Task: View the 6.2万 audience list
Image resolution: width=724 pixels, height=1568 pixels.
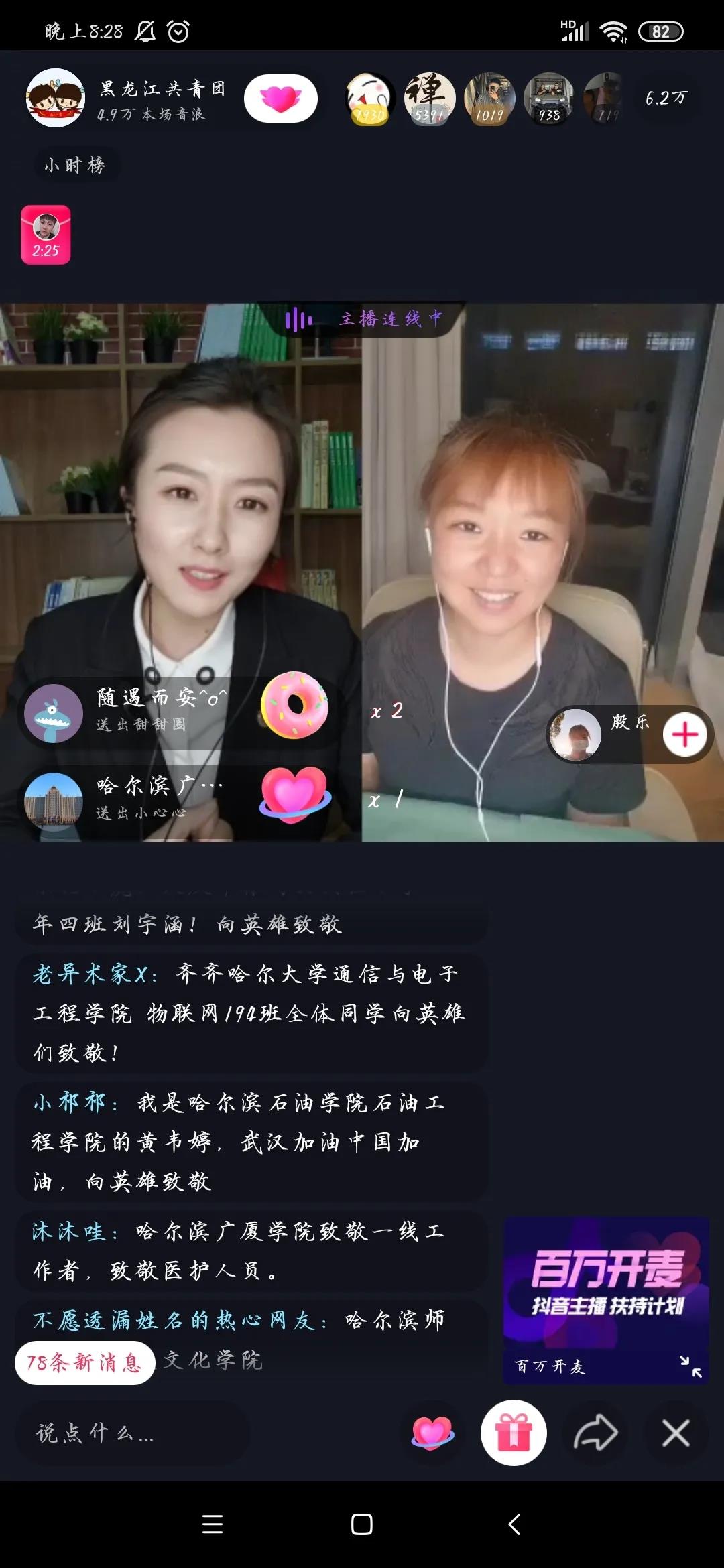Action: [x=666, y=99]
